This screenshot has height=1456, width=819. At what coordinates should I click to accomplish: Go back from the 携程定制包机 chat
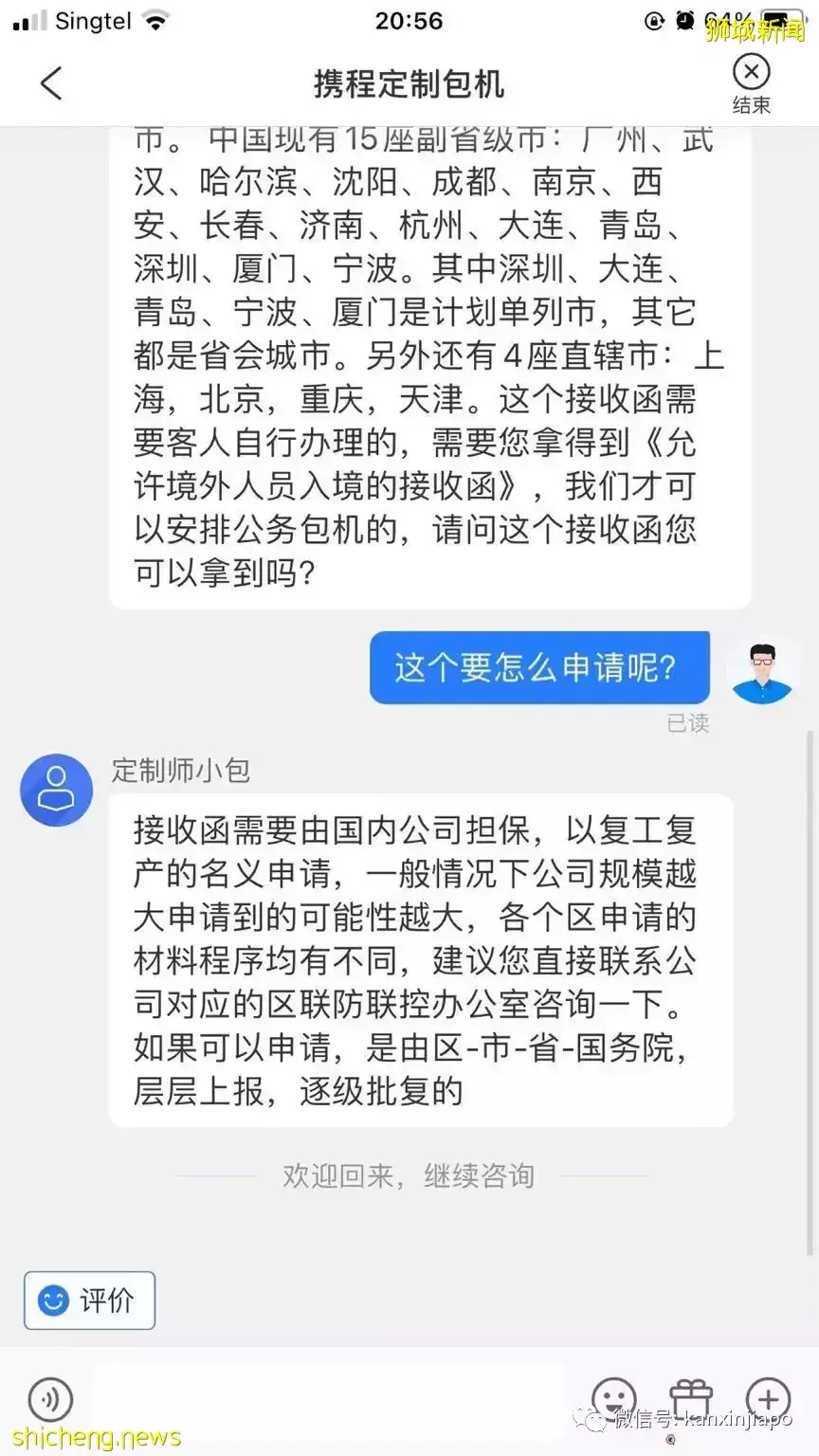click(x=51, y=83)
